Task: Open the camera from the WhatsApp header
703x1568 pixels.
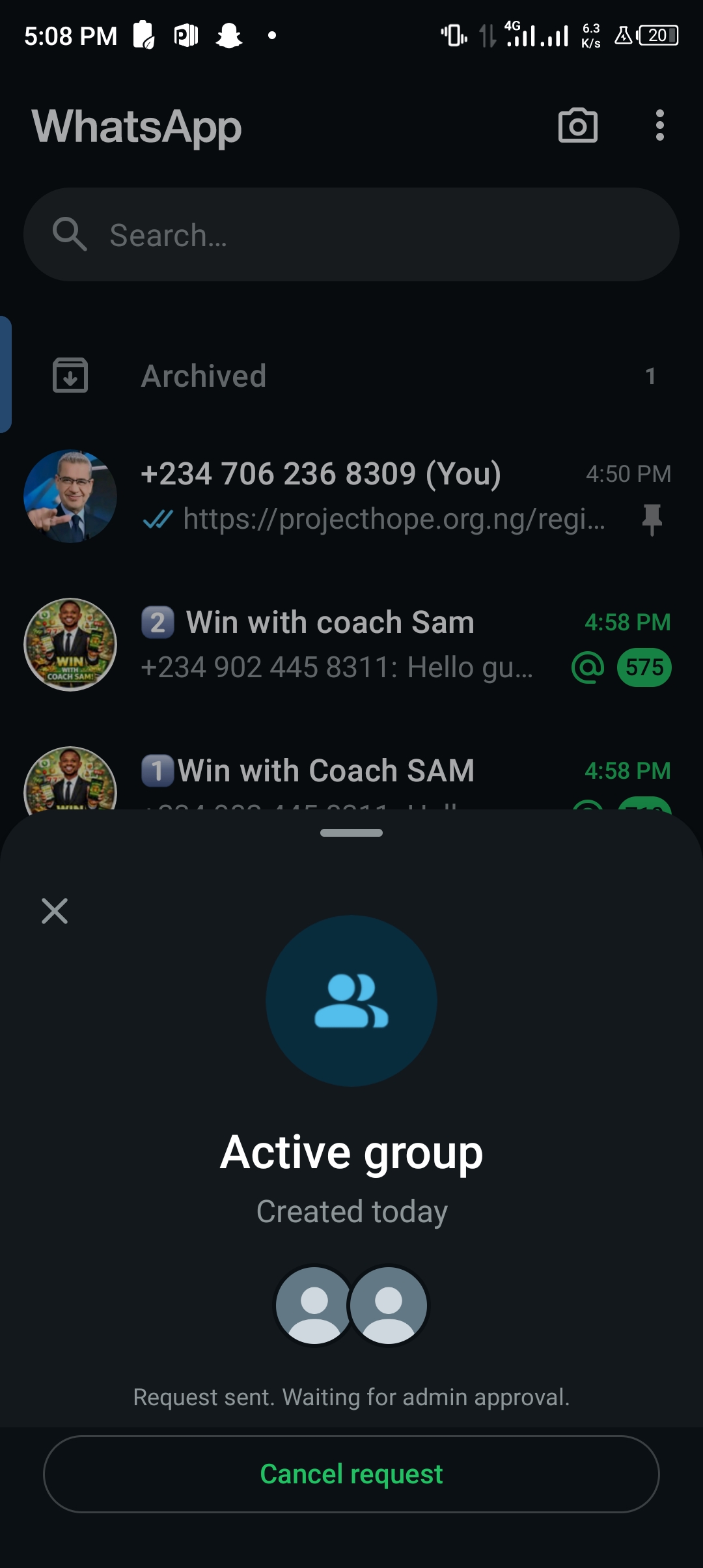Action: tap(577, 126)
